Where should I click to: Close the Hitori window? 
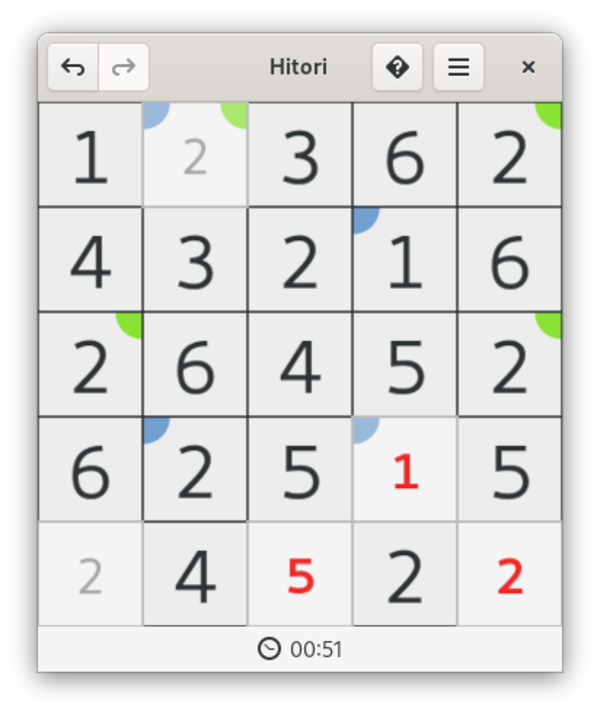point(528,67)
